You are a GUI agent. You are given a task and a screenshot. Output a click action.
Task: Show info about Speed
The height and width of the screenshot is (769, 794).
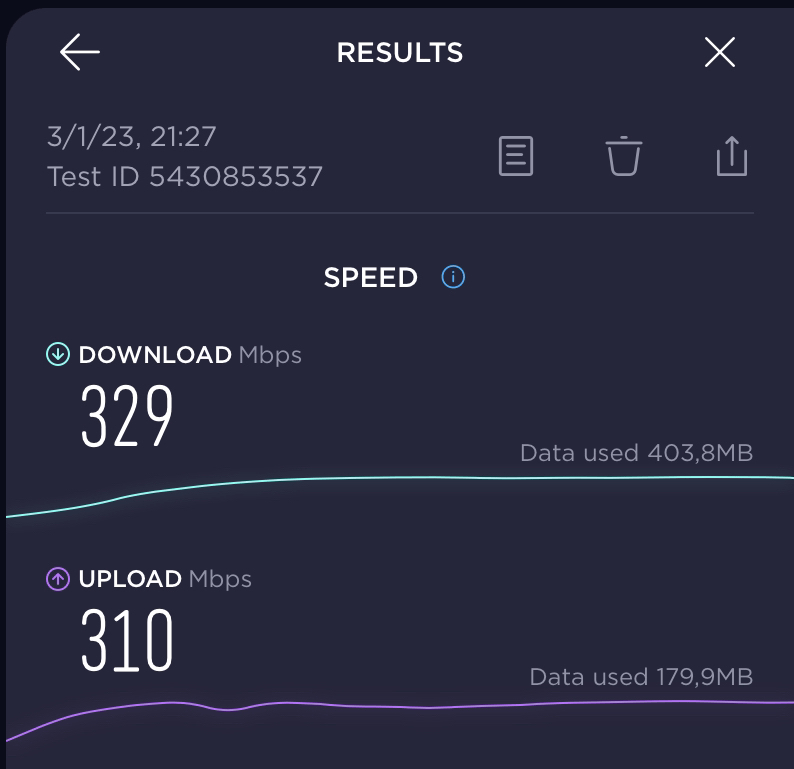(x=453, y=277)
